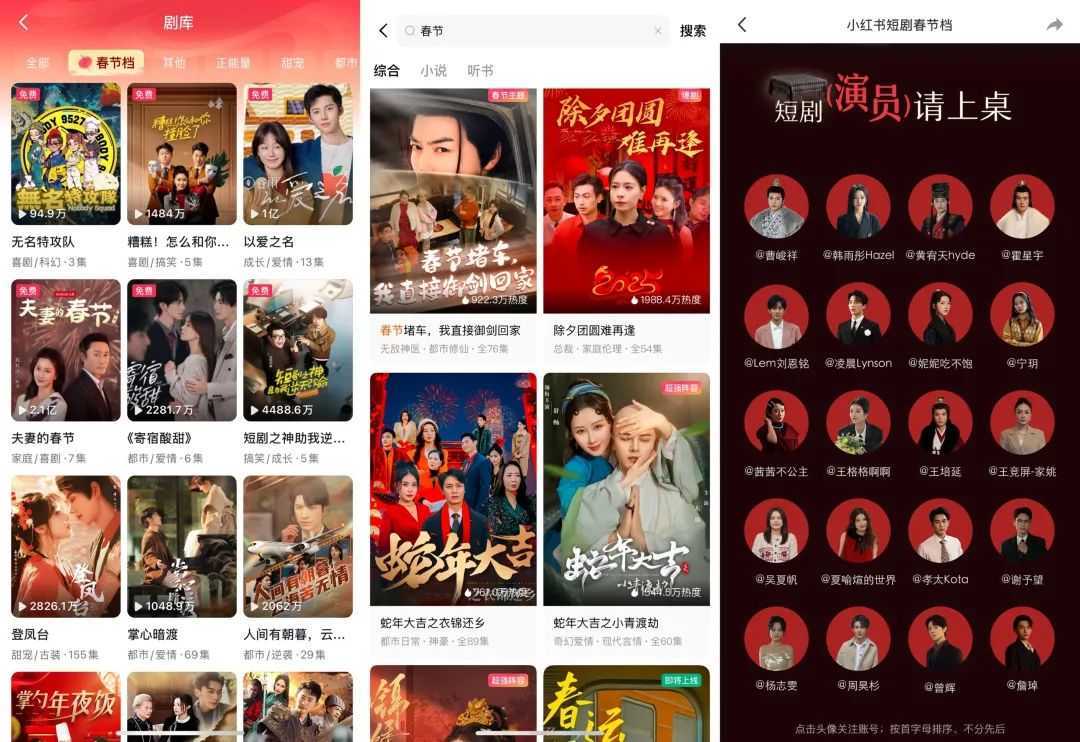Tap the avatar of @詹珅
This screenshot has width=1080, height=742.
pyautogui.click(x=1022, y=640)
